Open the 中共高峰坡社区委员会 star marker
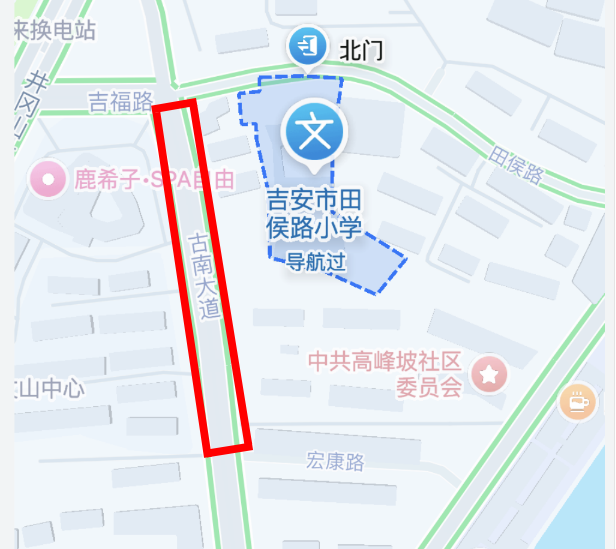The image size is (616, 549). pos(489,375)
